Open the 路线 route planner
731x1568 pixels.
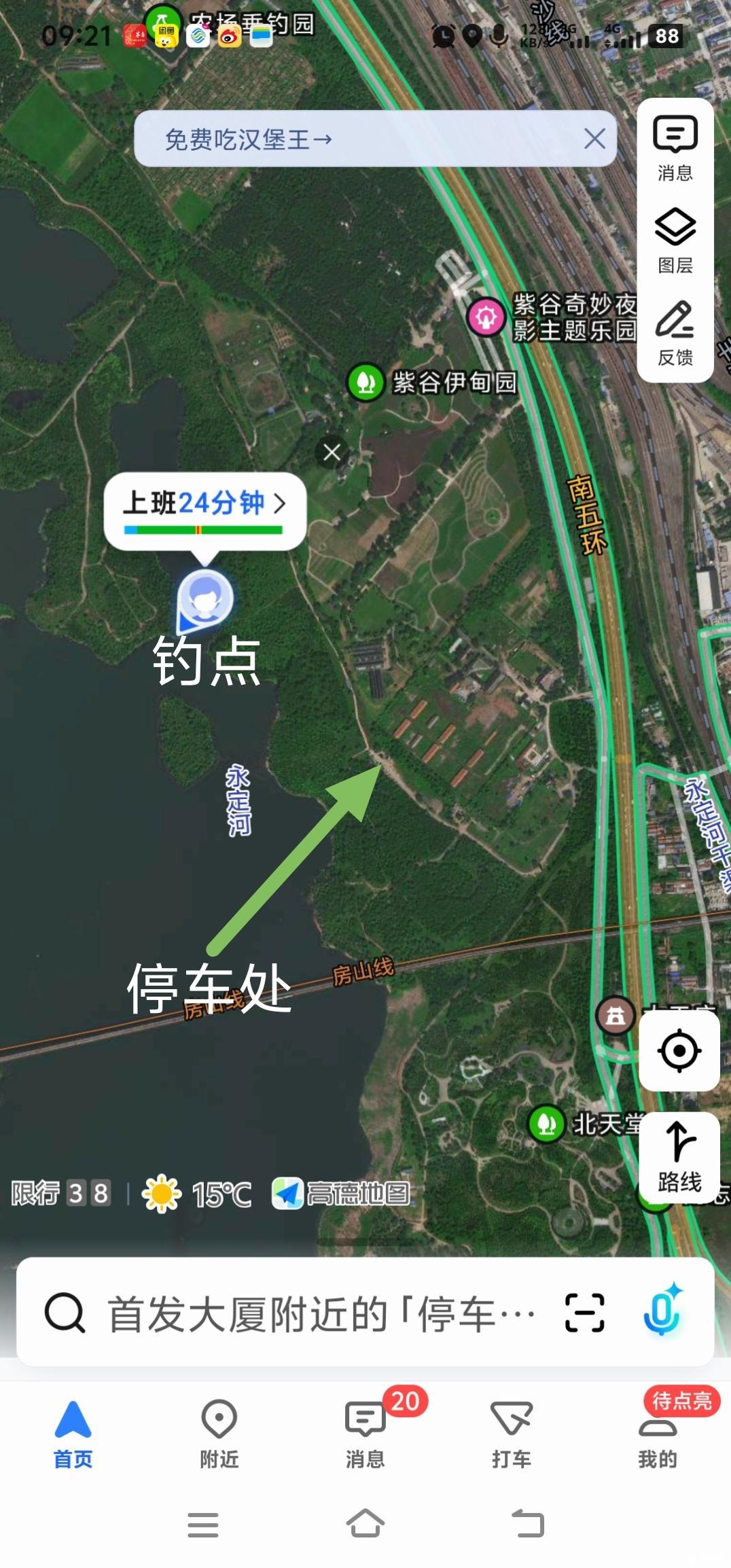679,1157
